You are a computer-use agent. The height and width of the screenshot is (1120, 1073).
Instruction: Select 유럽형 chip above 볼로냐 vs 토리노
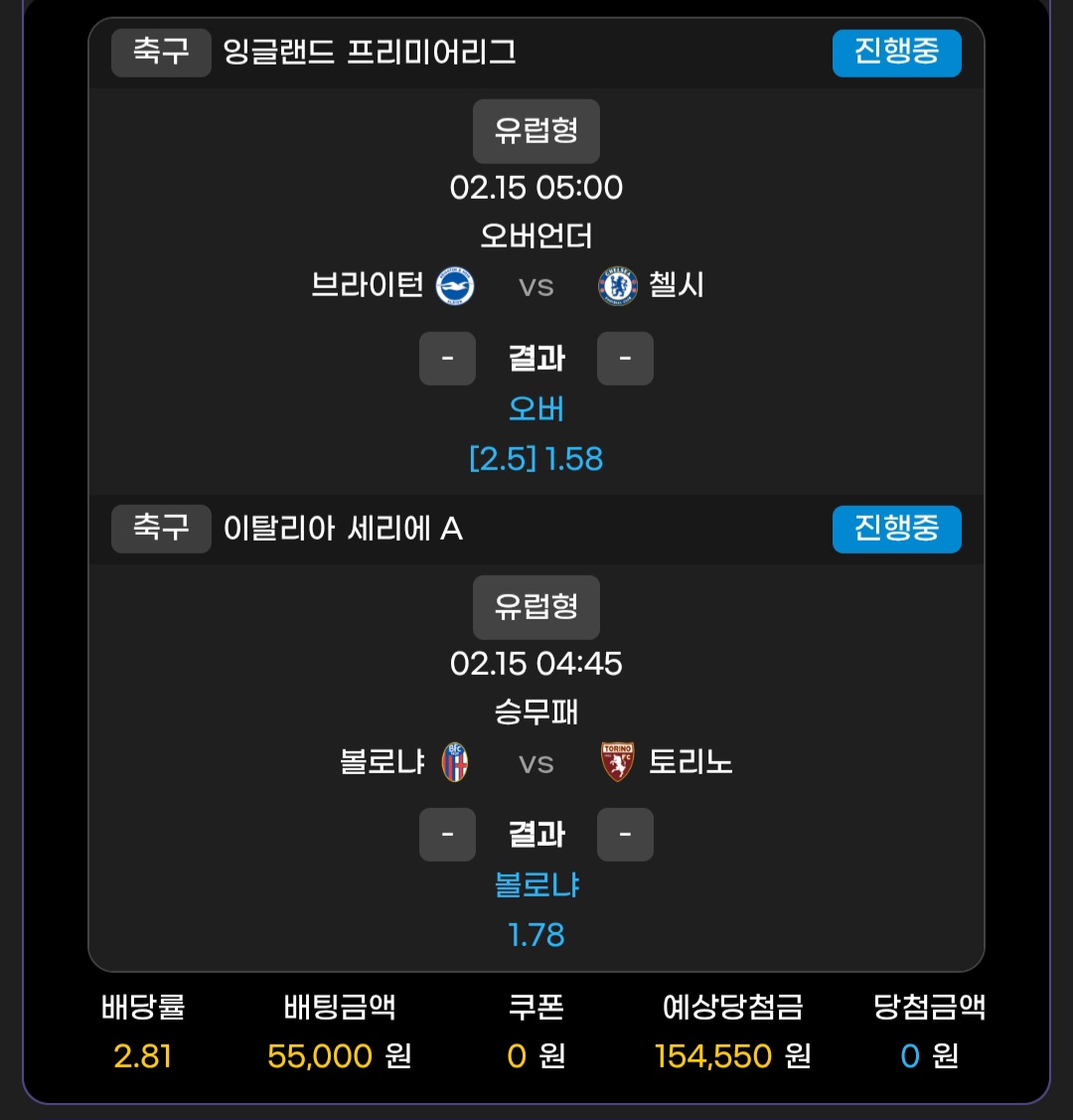(536, 607)
